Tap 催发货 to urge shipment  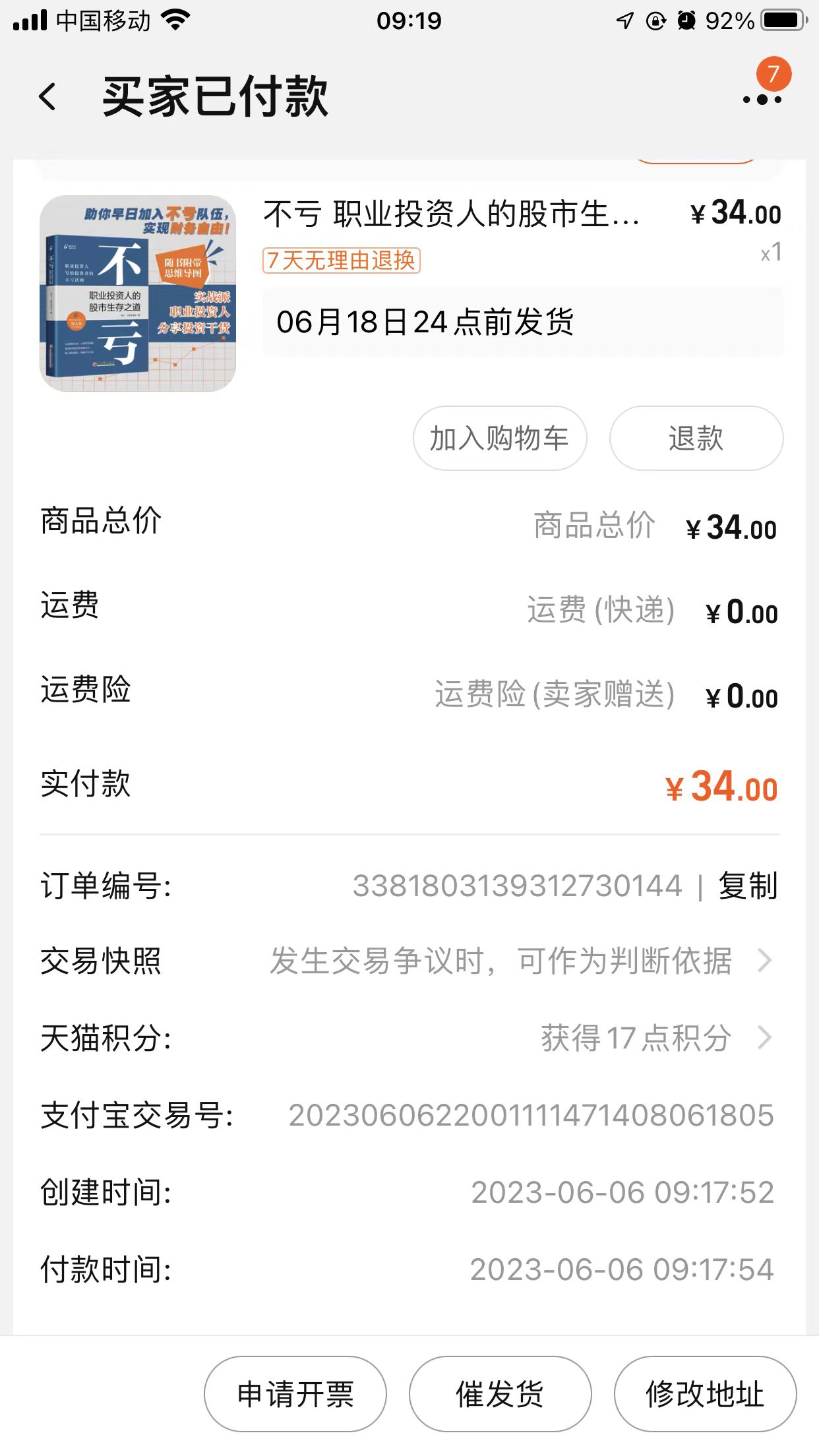coord(500,1394)
